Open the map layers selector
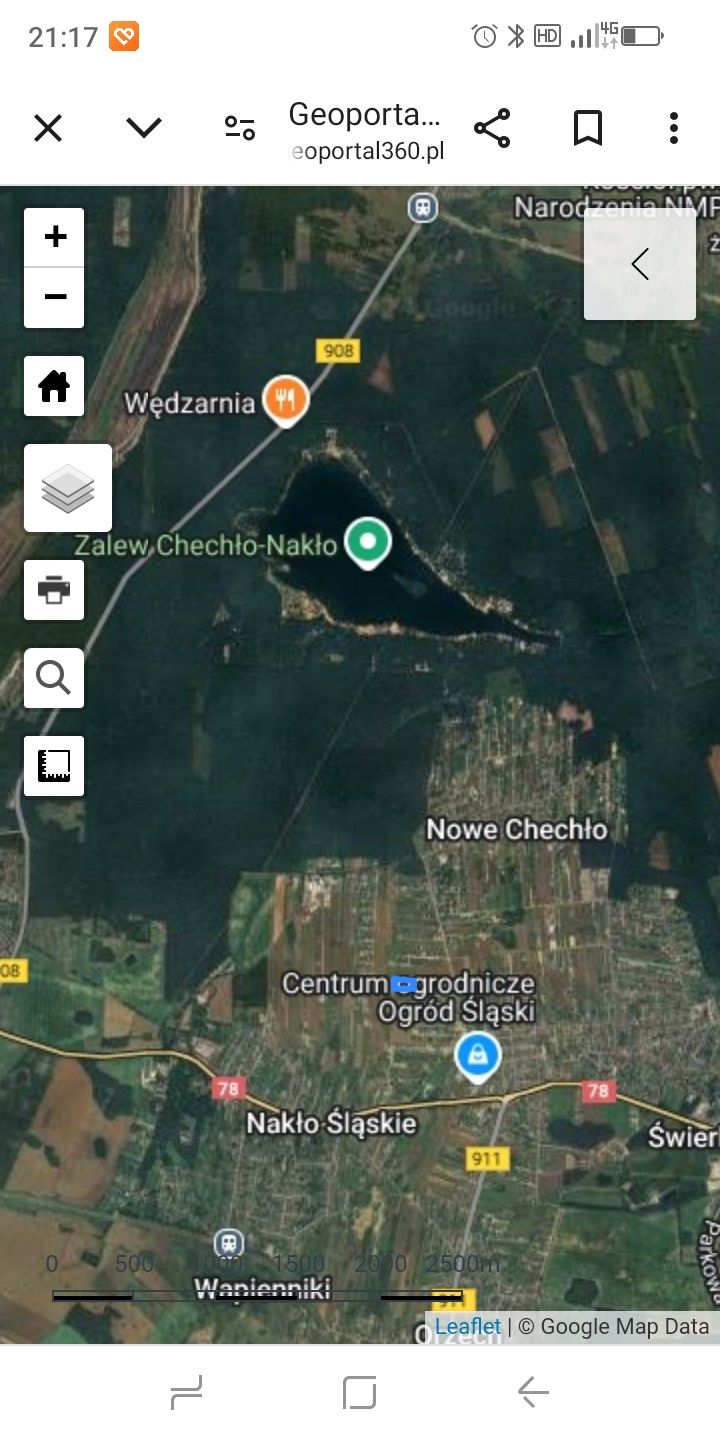Screen dimensions: 720x1440 coord(68,488)
